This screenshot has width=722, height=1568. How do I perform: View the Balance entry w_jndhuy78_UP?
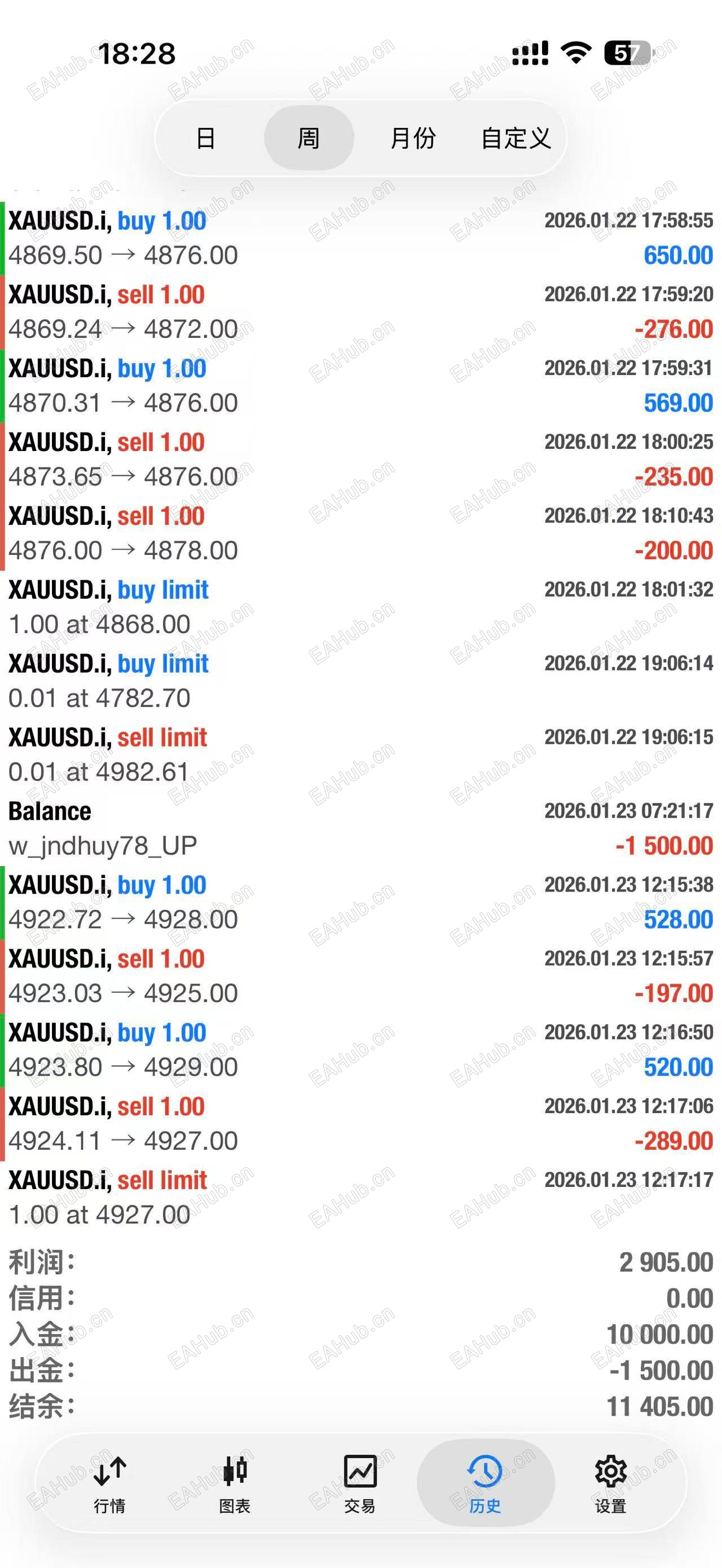[x=360, y=828]
